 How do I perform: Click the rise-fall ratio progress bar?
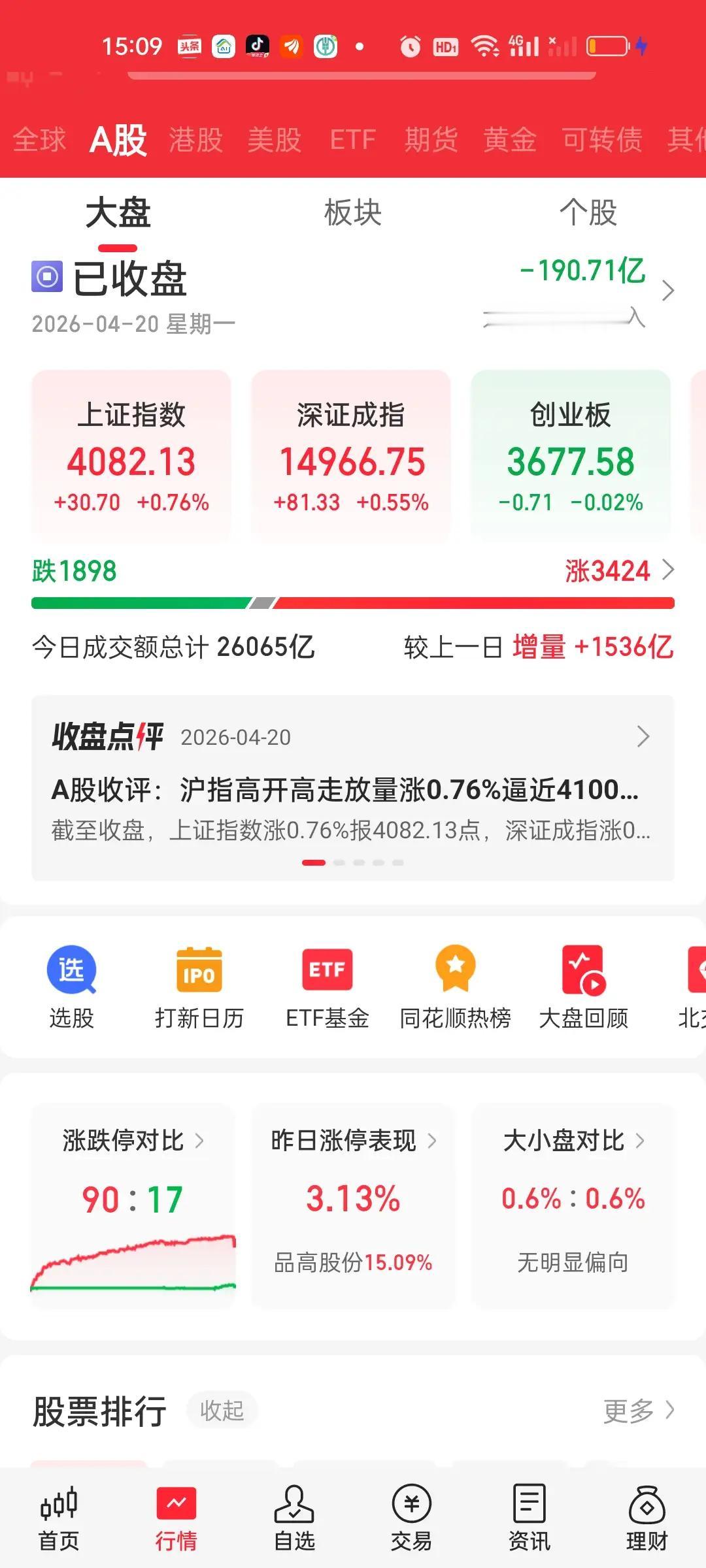[x=352, y=603]
